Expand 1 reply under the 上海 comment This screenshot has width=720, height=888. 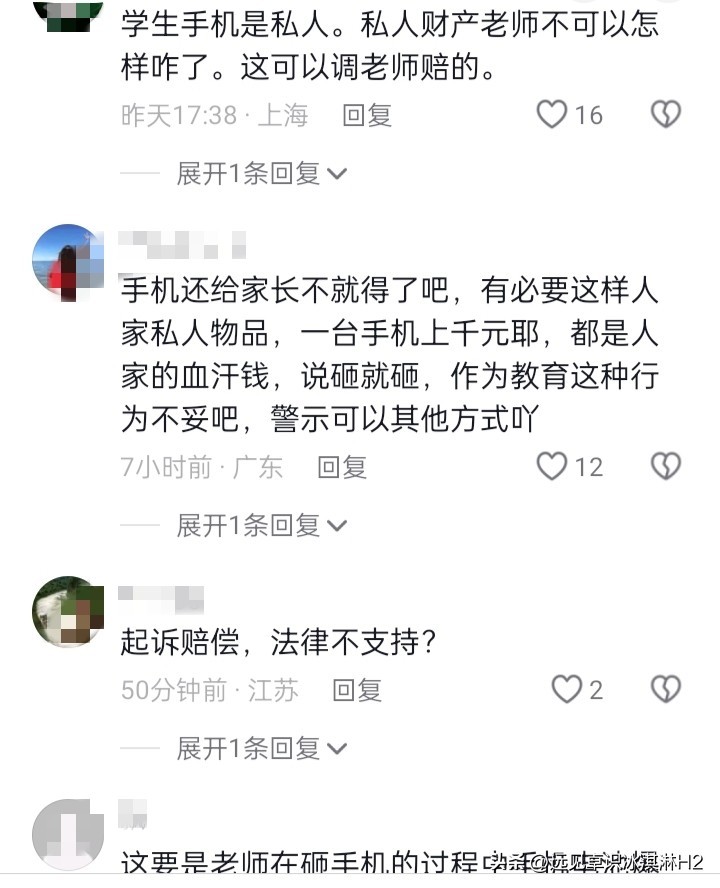pos(261,173)
